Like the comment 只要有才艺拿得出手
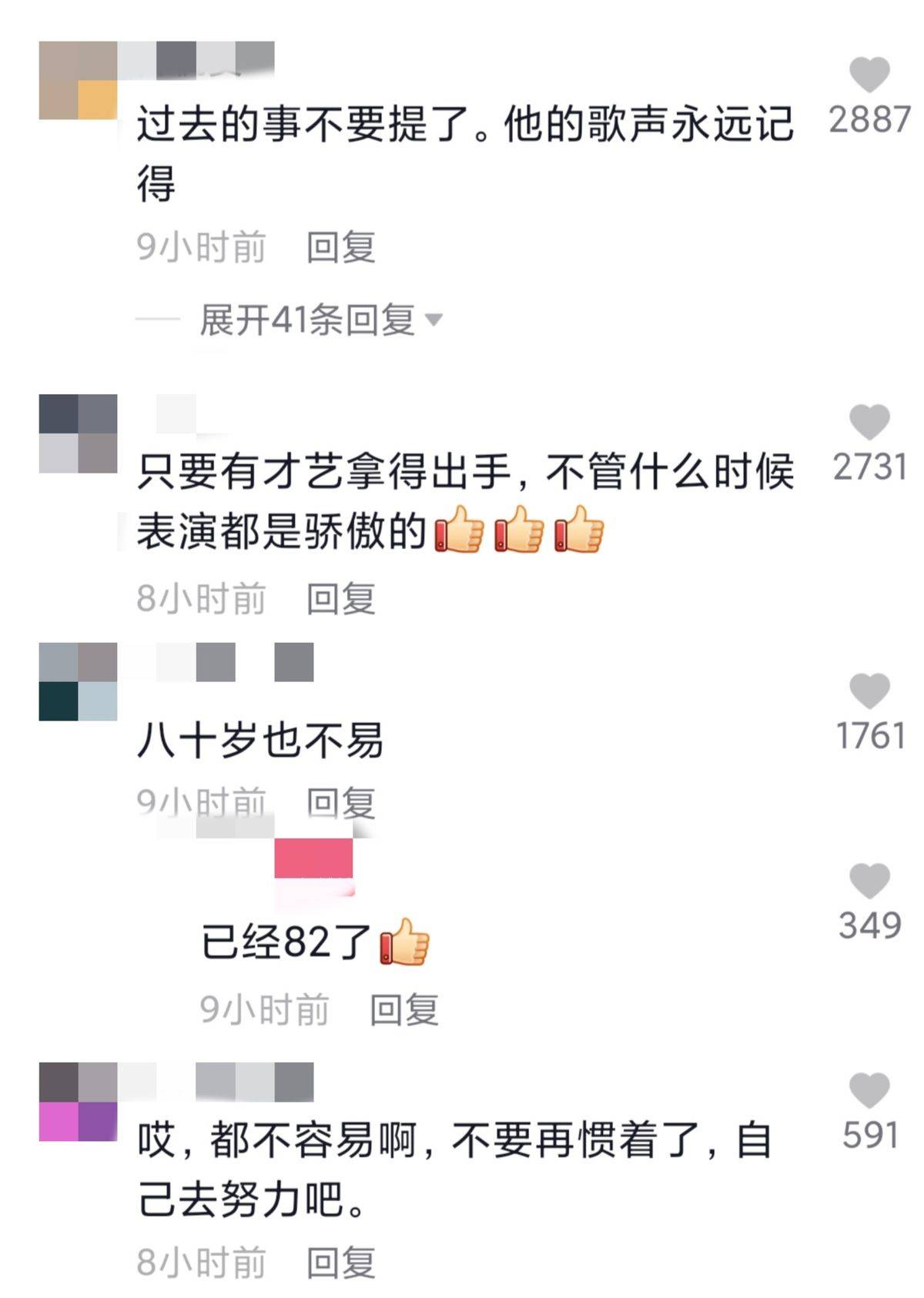This screenshot has width=924, height=1298. coord(869,422)
